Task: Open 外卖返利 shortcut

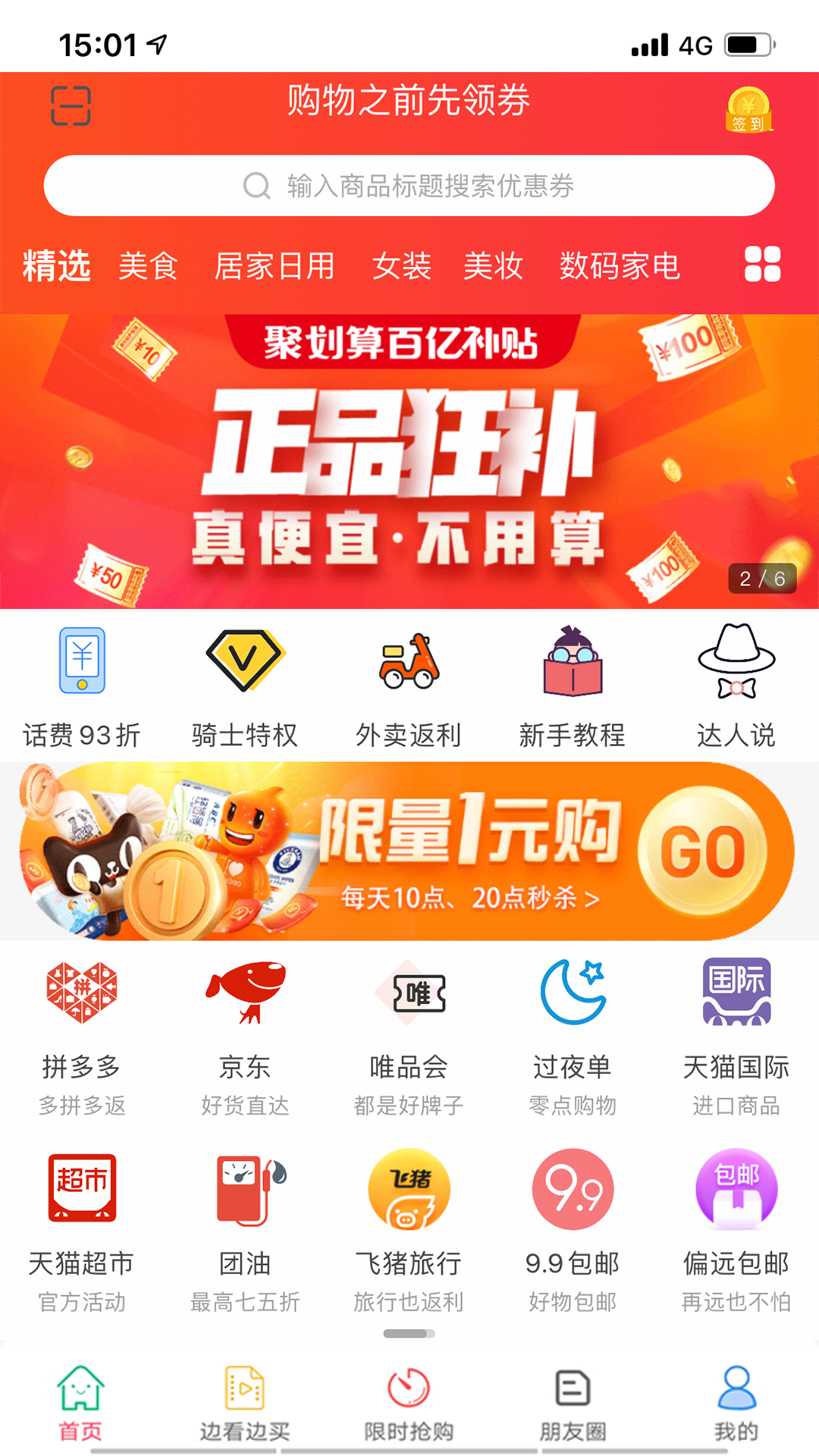Action: click(x=409, y=687)
